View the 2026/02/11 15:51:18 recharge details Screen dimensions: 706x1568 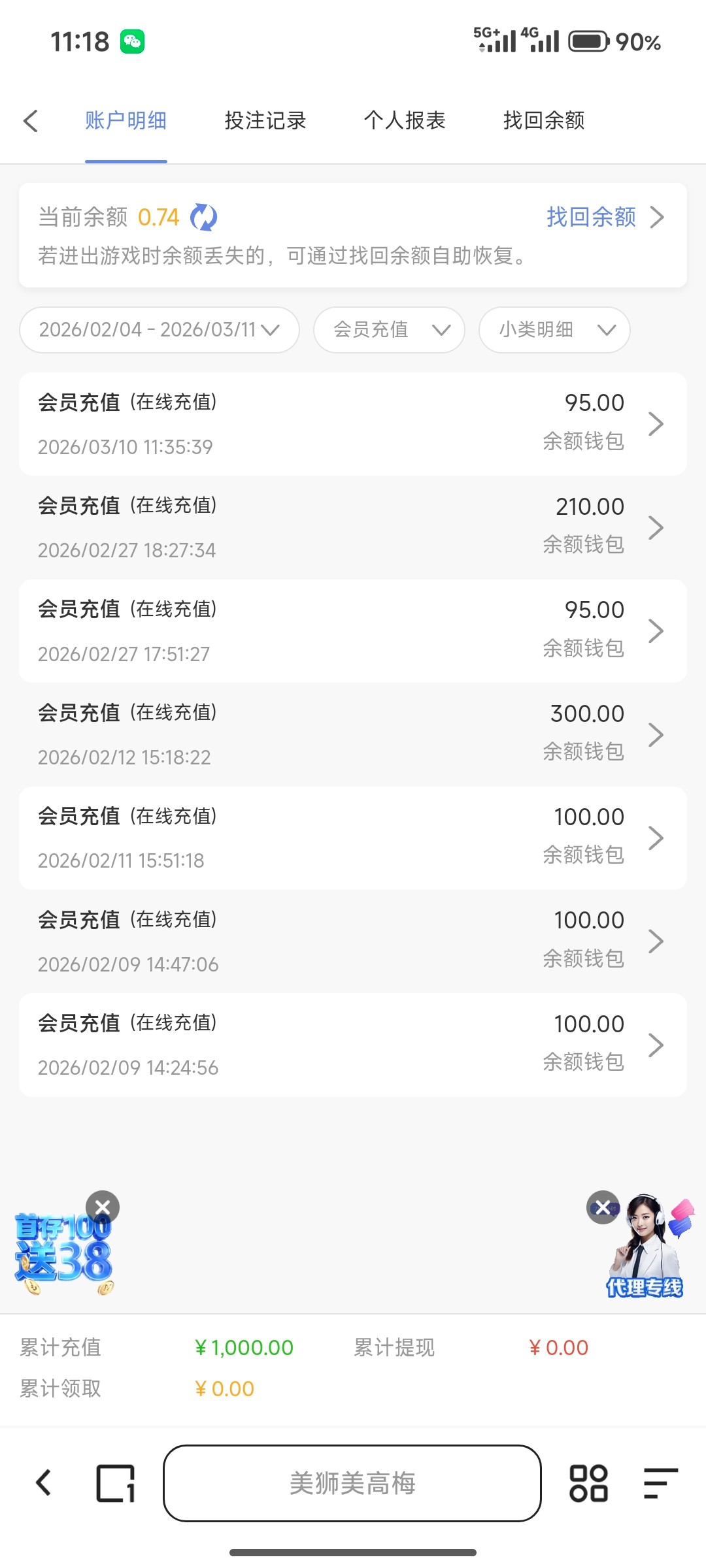click(x=353, y=838)
